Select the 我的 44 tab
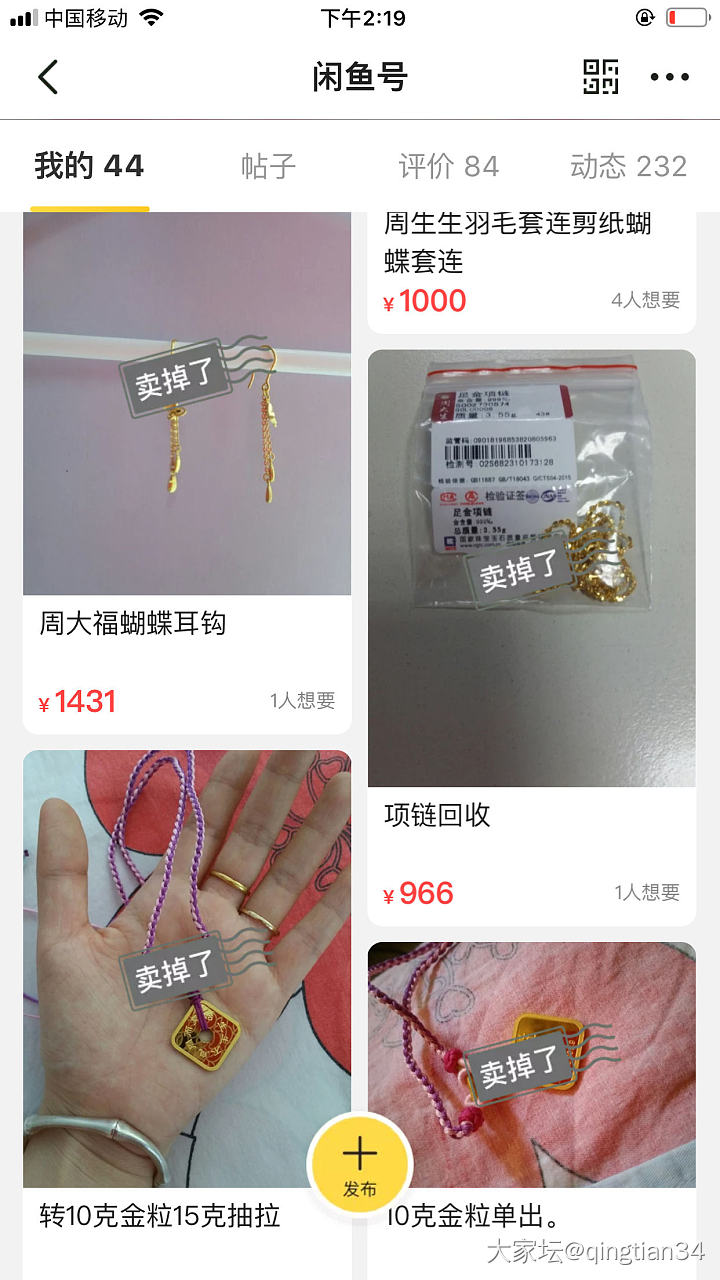Image resolution: width=720 pixels, height=1280 pixels. (x=89, y=166)
